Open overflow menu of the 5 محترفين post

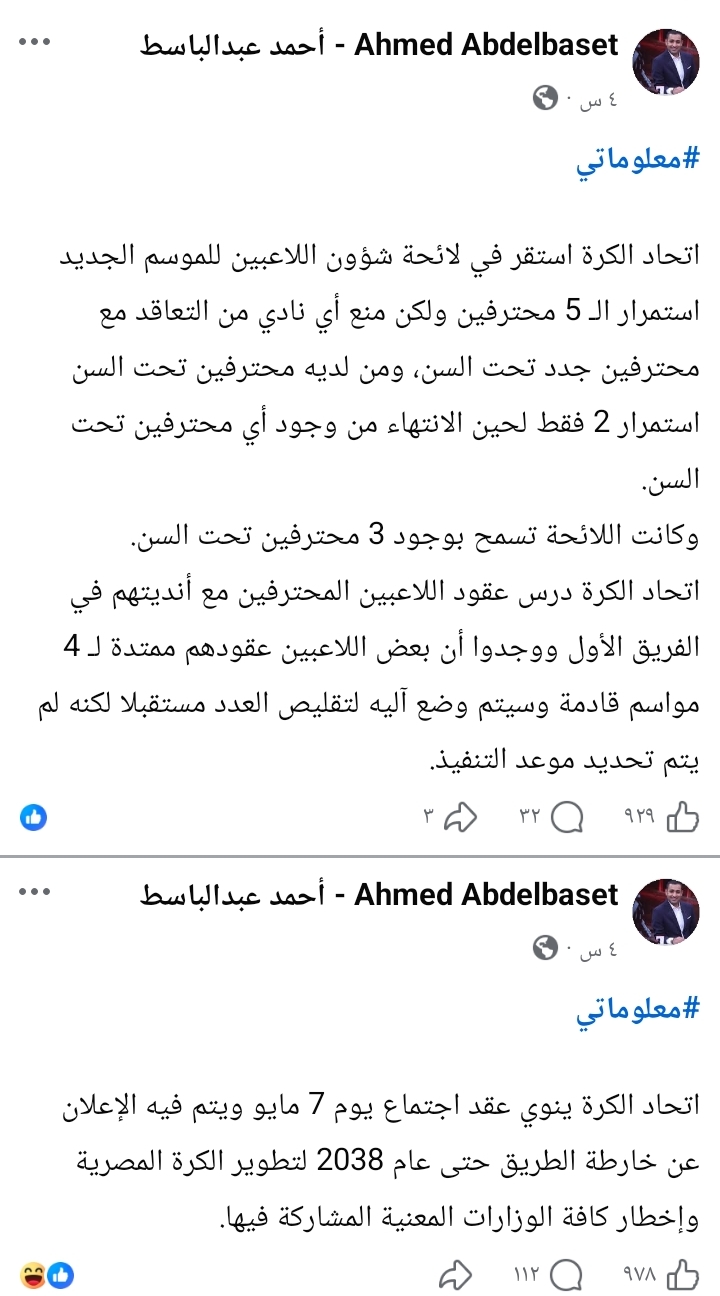(34, 44)
